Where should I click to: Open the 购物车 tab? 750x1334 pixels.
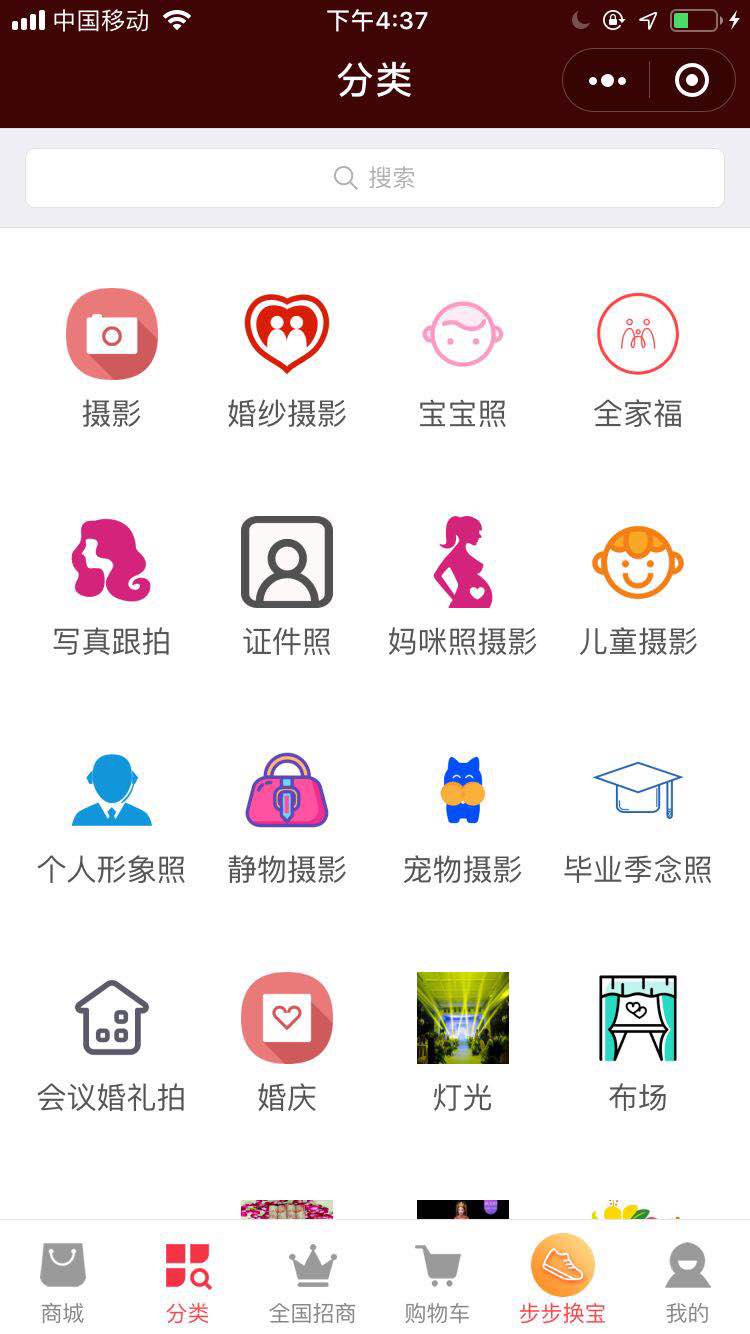(437, 1283)
